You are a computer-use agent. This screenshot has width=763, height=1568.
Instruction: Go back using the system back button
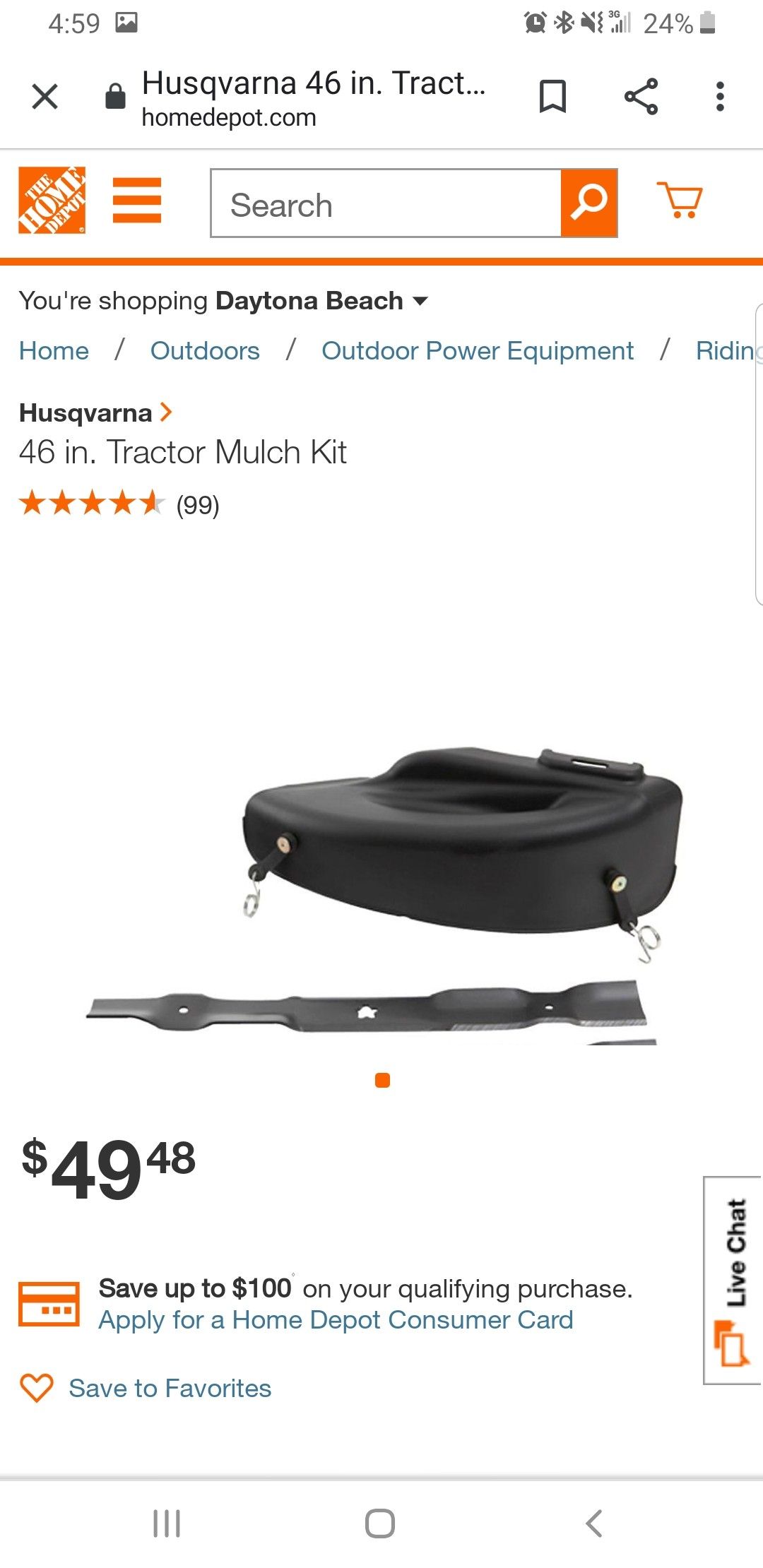[x=594, y=1524]
